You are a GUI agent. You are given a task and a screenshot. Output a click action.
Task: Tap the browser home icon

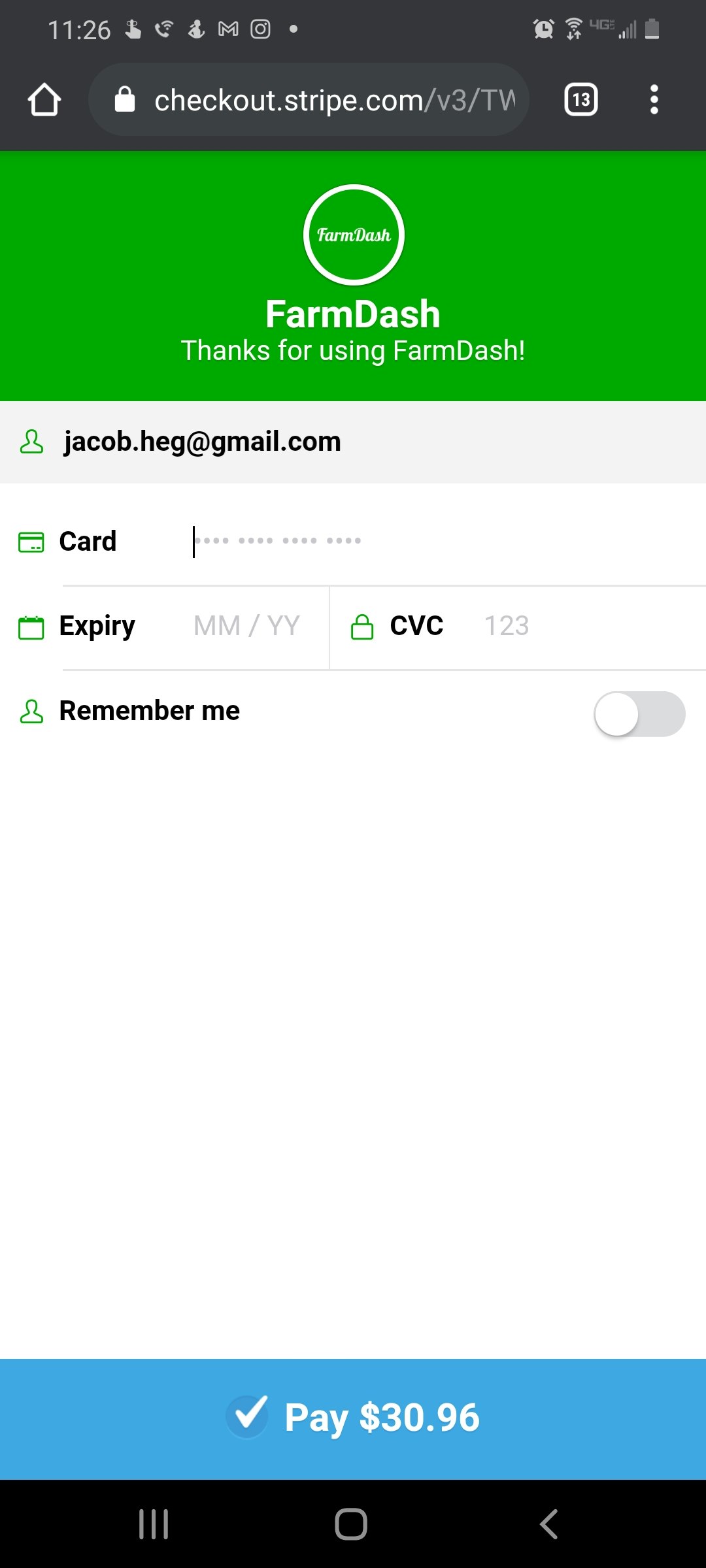(44, 100)
